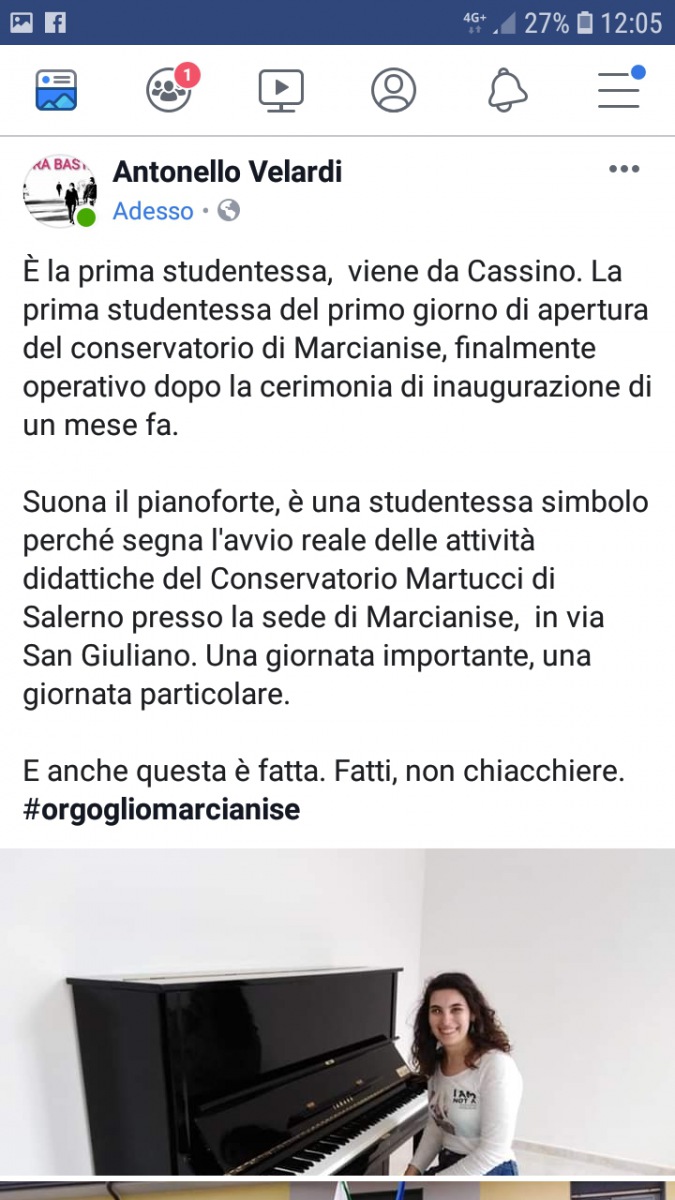
Task: Switch to the Watch videos tab
Action: click(x=281, y=90)
